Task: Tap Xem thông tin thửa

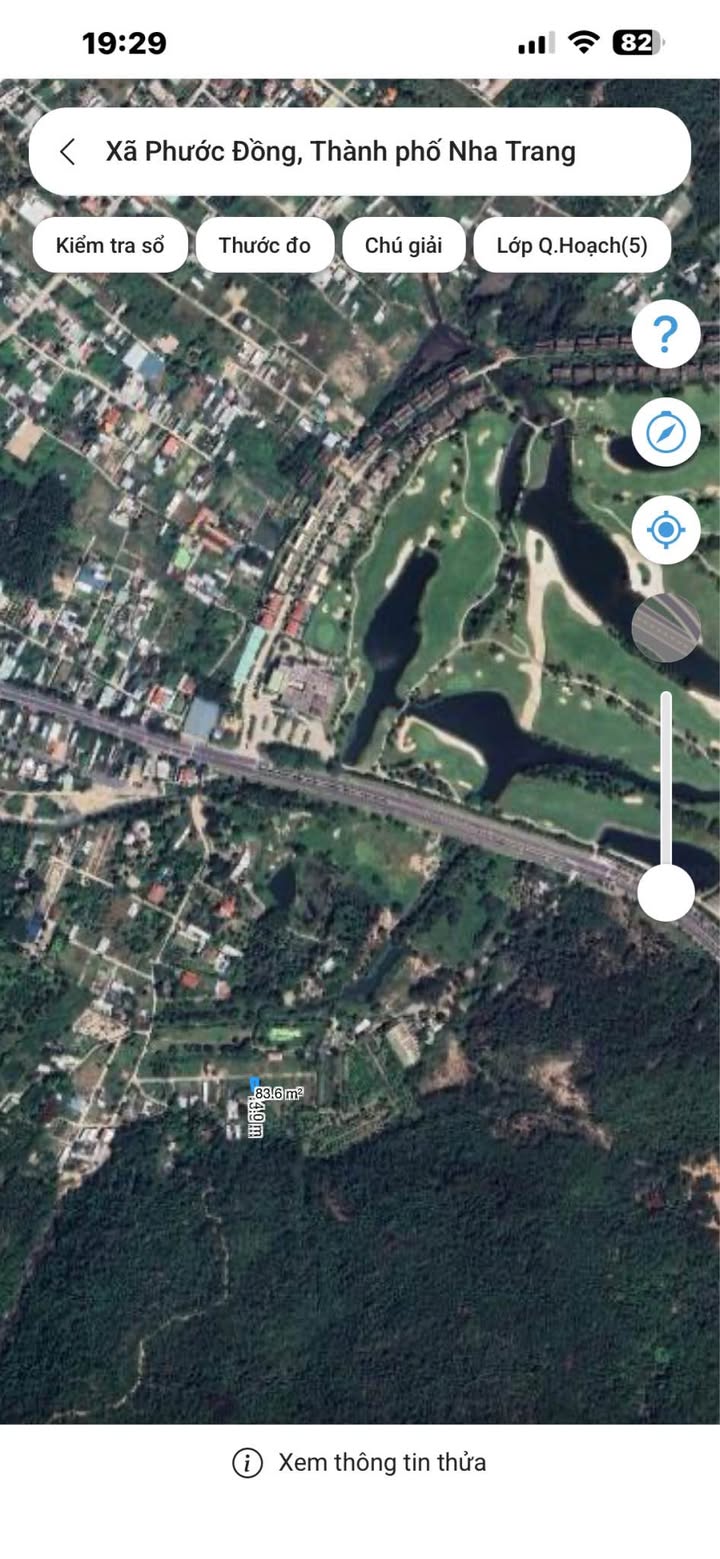Action: click(x=360, y=1462)
